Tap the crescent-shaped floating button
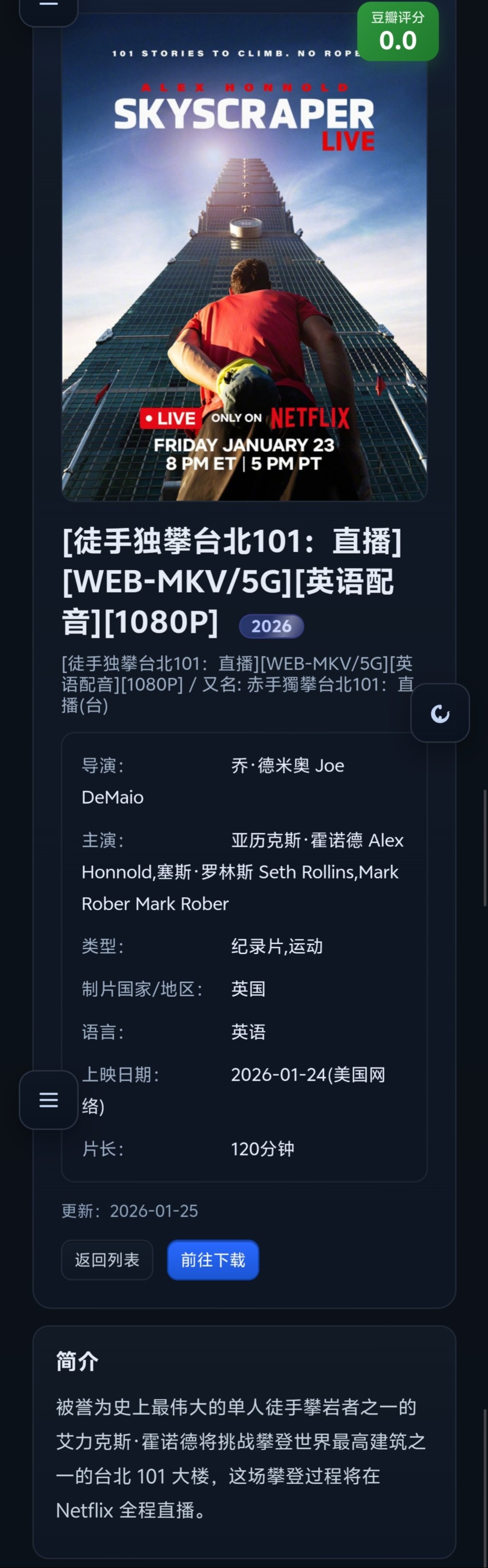 (x=440, y=713)
